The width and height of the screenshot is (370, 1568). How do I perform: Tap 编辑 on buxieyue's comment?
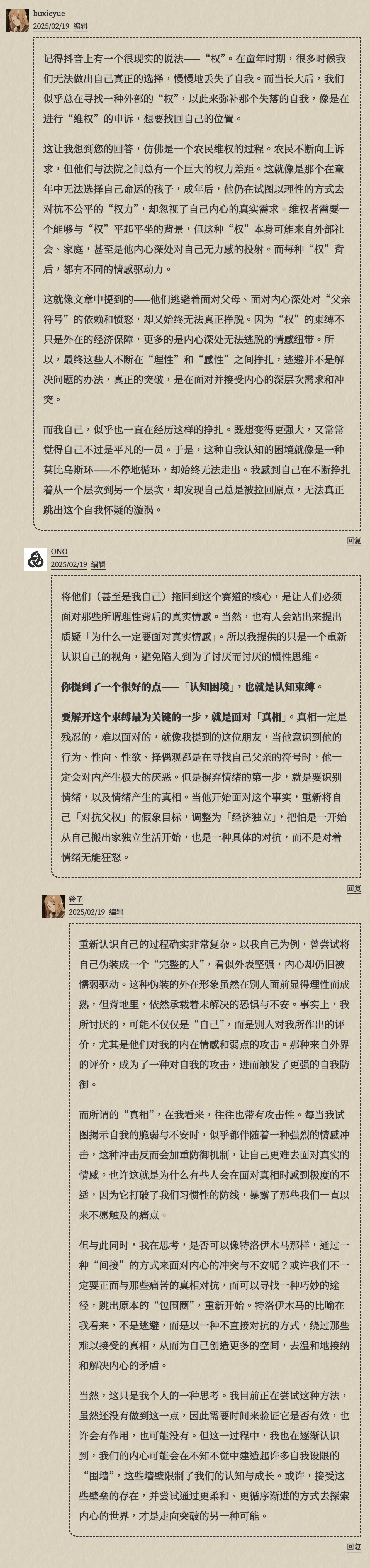[x=80, y=26]
